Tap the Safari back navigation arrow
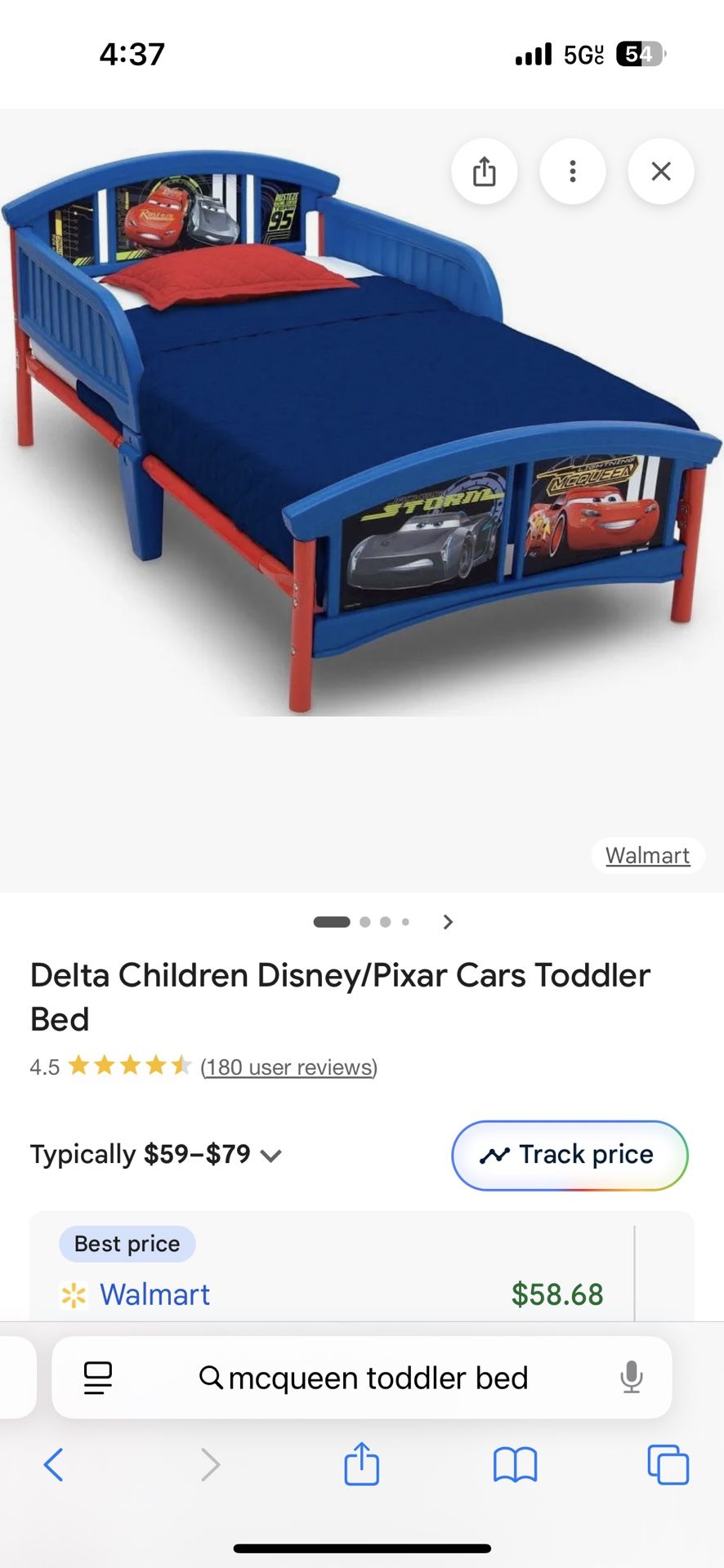 [53, 1464]
